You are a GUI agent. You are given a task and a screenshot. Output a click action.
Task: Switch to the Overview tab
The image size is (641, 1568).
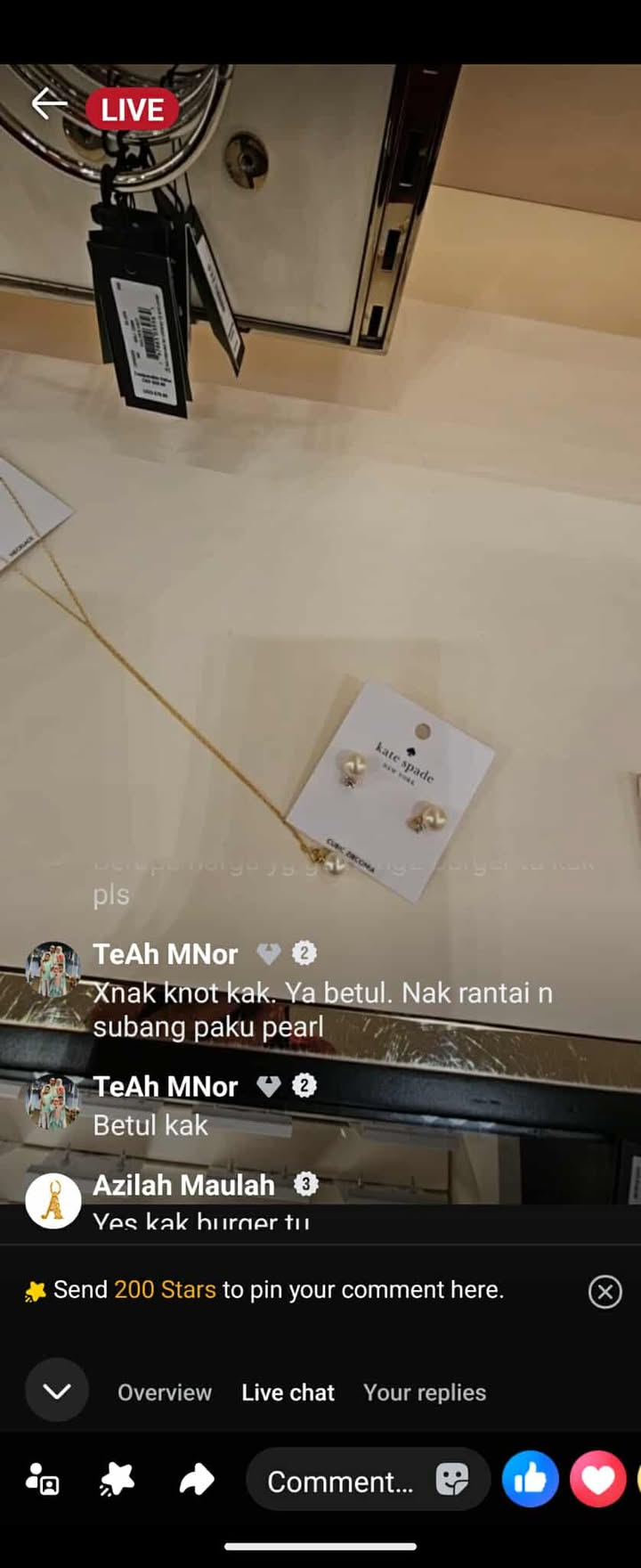[165, 1392]
